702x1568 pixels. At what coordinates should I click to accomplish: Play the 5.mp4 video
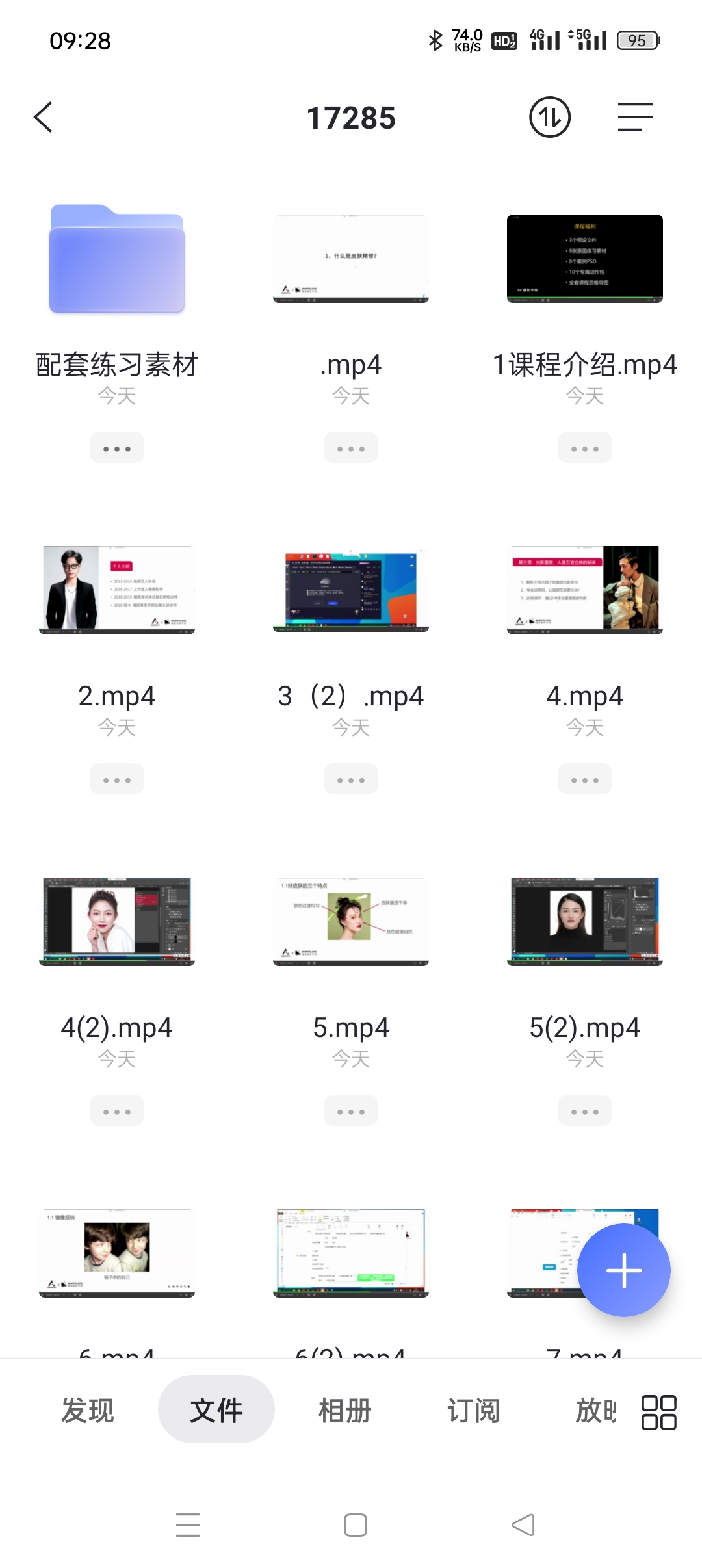351,922
